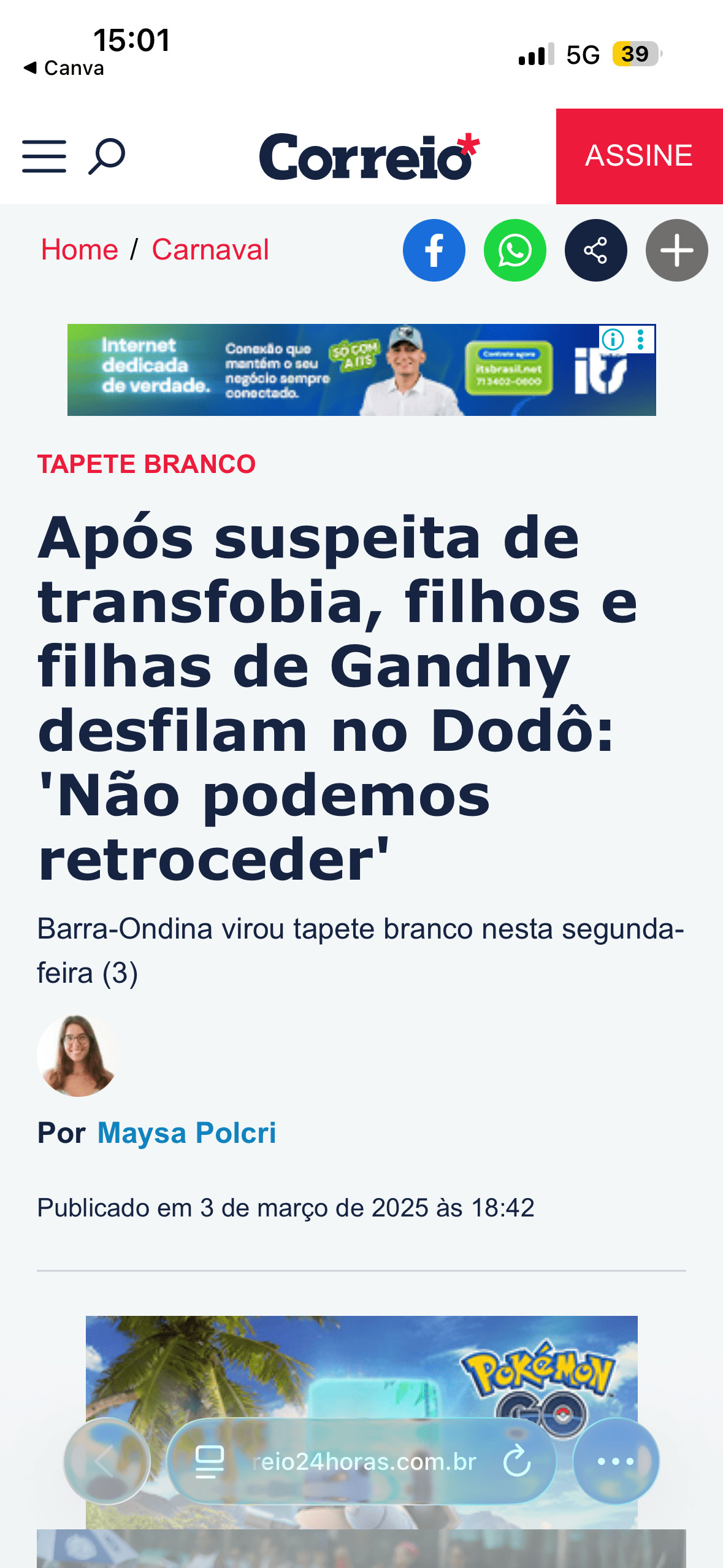Return to Canva app

click(64, 68)
